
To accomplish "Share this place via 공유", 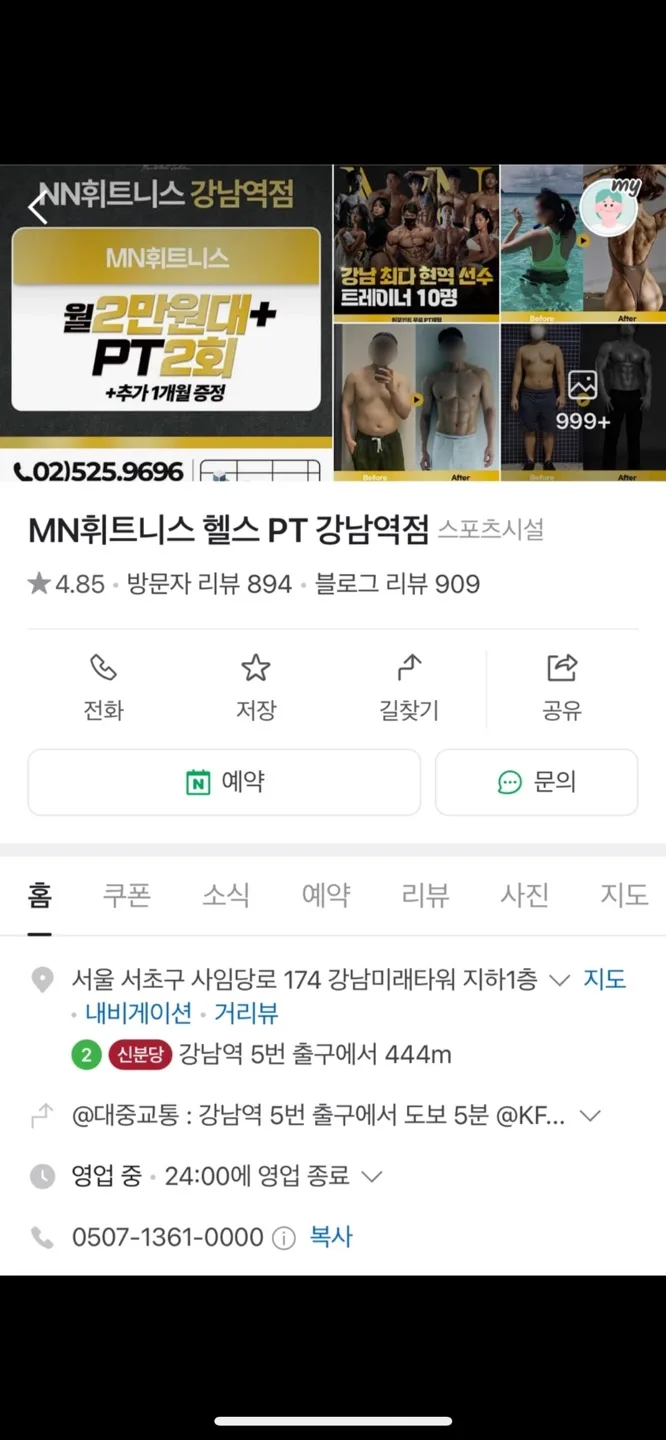I will coord(562,687).
